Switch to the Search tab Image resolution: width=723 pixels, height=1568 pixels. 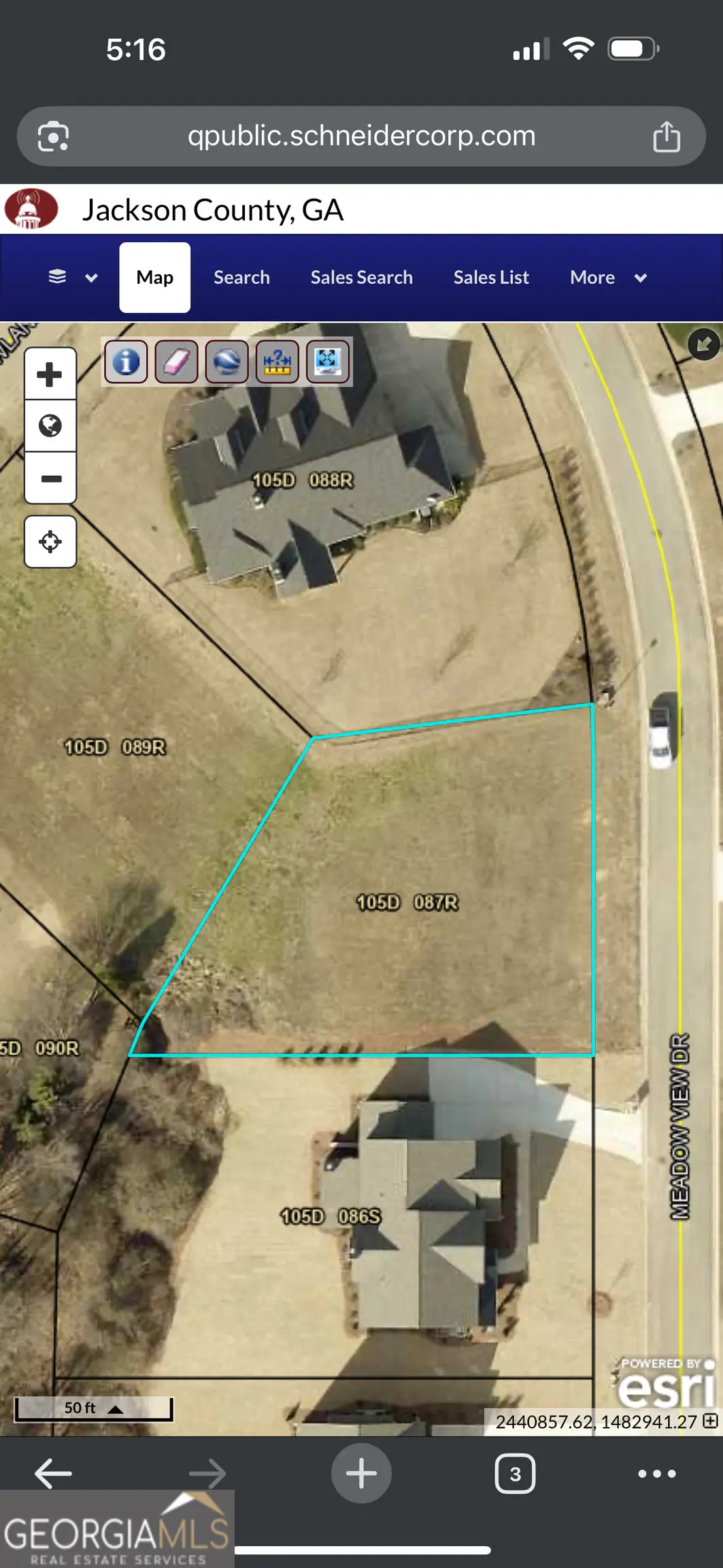(x=241, y=277)
